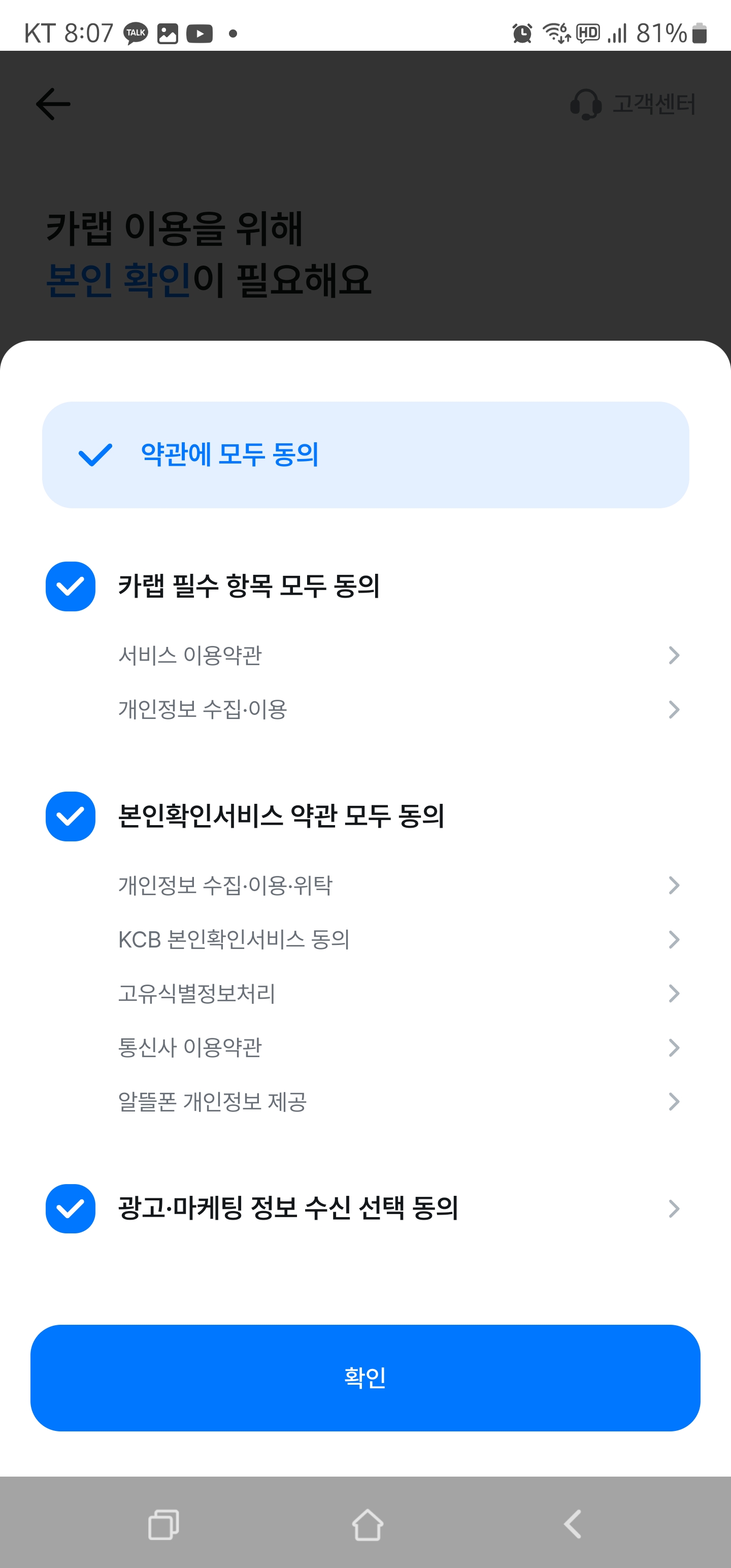The height and width of the screenshot is (1568, 731).
Task: Tap the back arrow in the header
Action: coord(52,104)
